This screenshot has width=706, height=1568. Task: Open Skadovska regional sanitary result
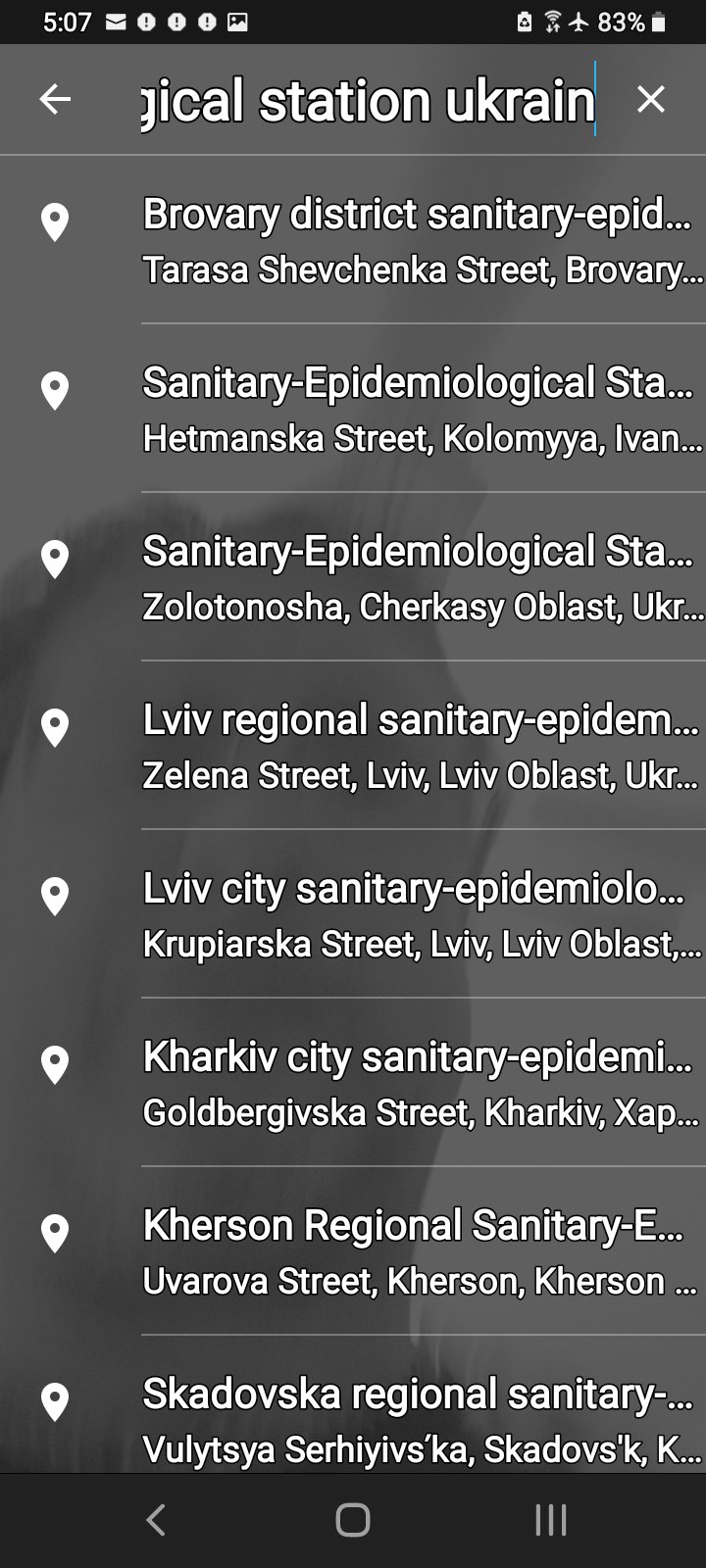point(417,1418)
